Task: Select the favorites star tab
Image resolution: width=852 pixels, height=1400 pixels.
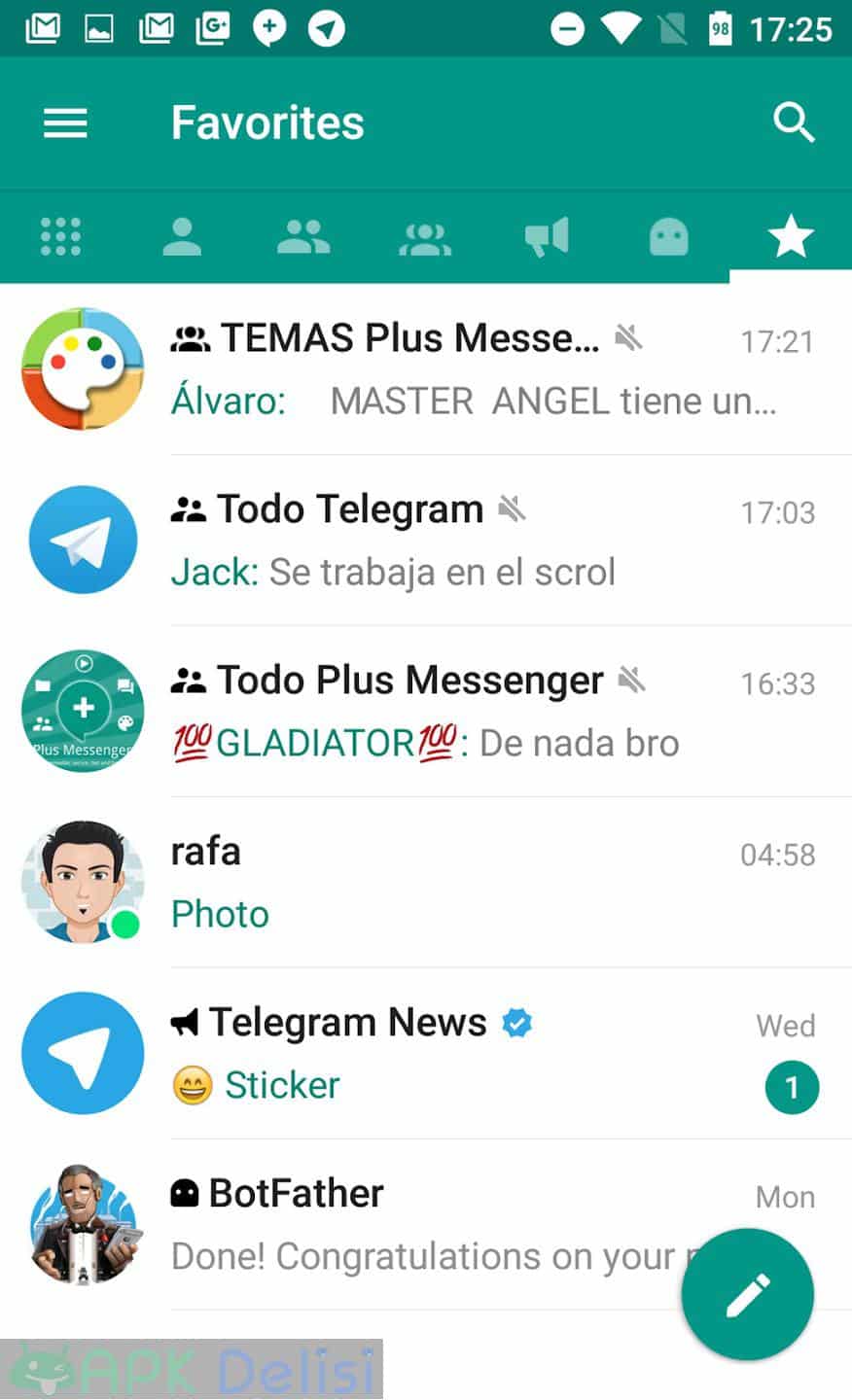Action: point(790,237)
